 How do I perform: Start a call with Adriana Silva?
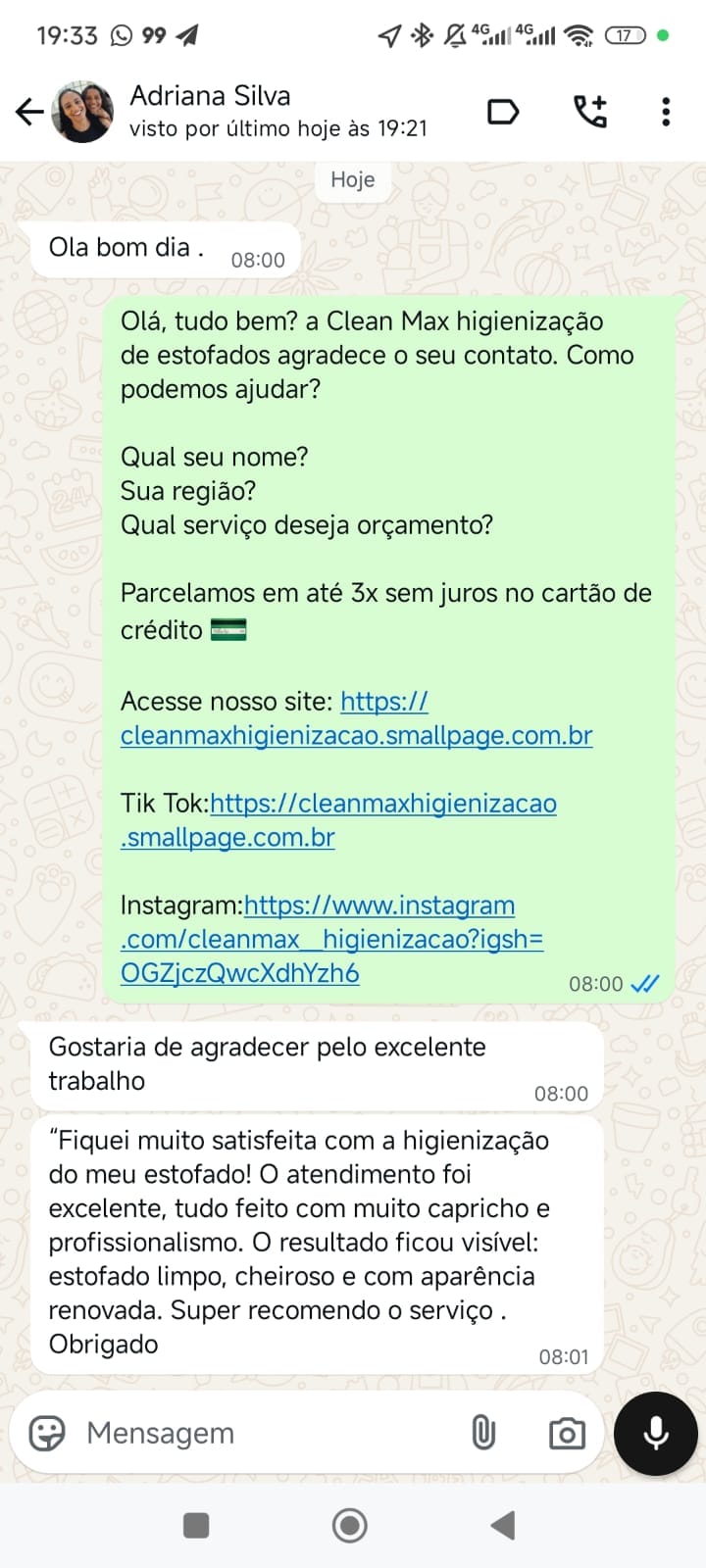coord(590,112)
